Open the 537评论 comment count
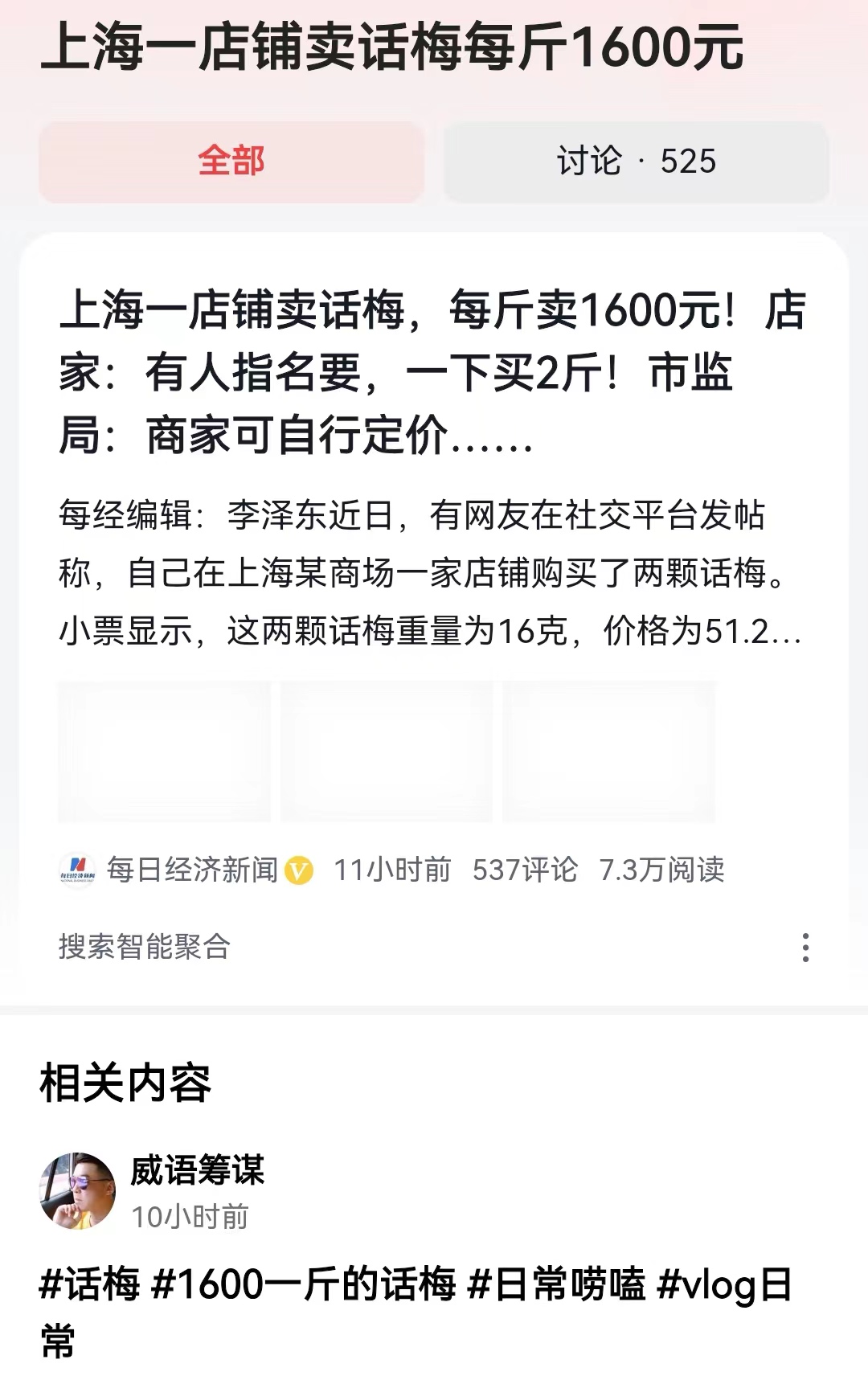This screenshot has width=868, height=1380. (524, 869)
